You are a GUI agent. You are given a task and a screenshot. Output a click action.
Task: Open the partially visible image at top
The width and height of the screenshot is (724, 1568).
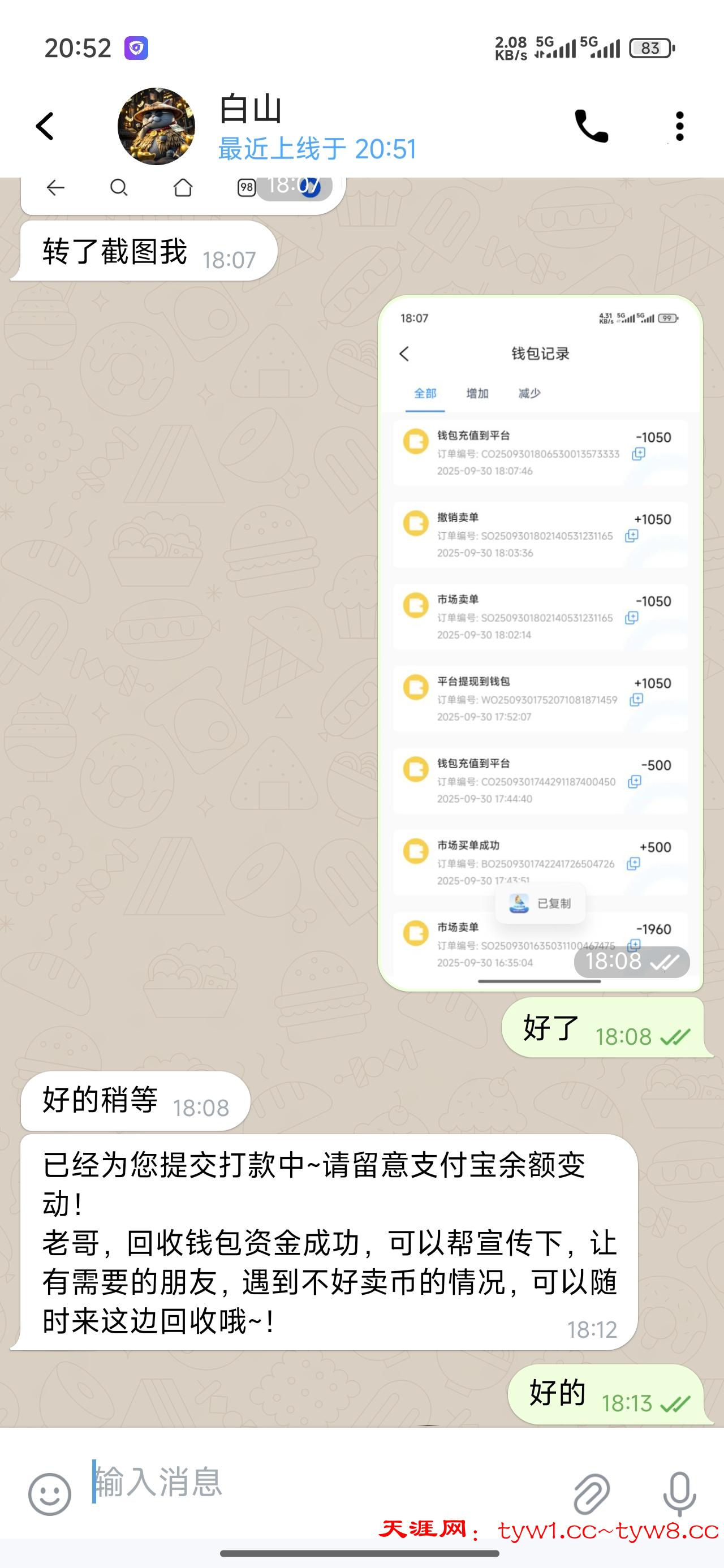point(183,193)
